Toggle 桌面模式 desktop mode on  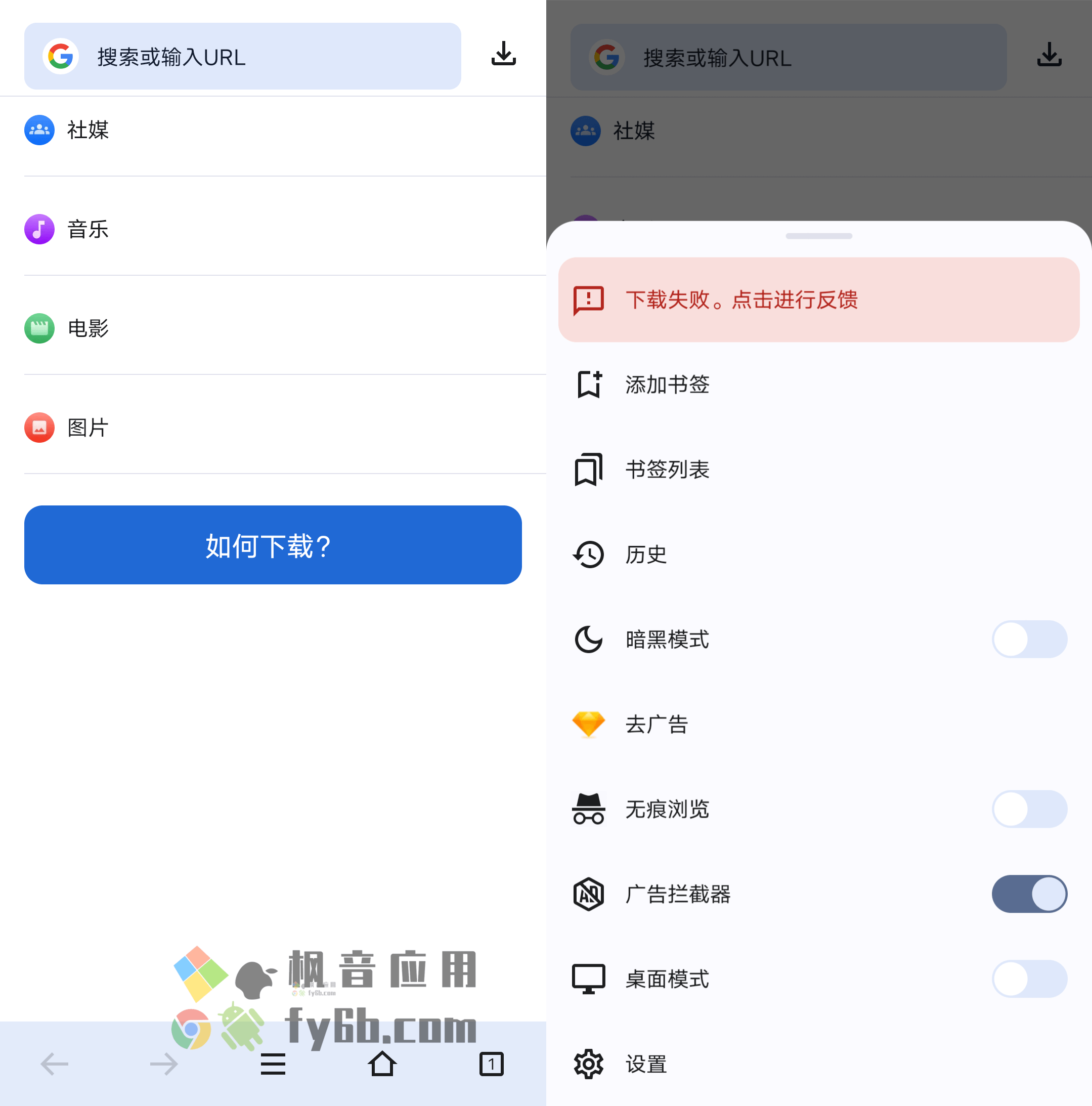[x=1028, y=979]
